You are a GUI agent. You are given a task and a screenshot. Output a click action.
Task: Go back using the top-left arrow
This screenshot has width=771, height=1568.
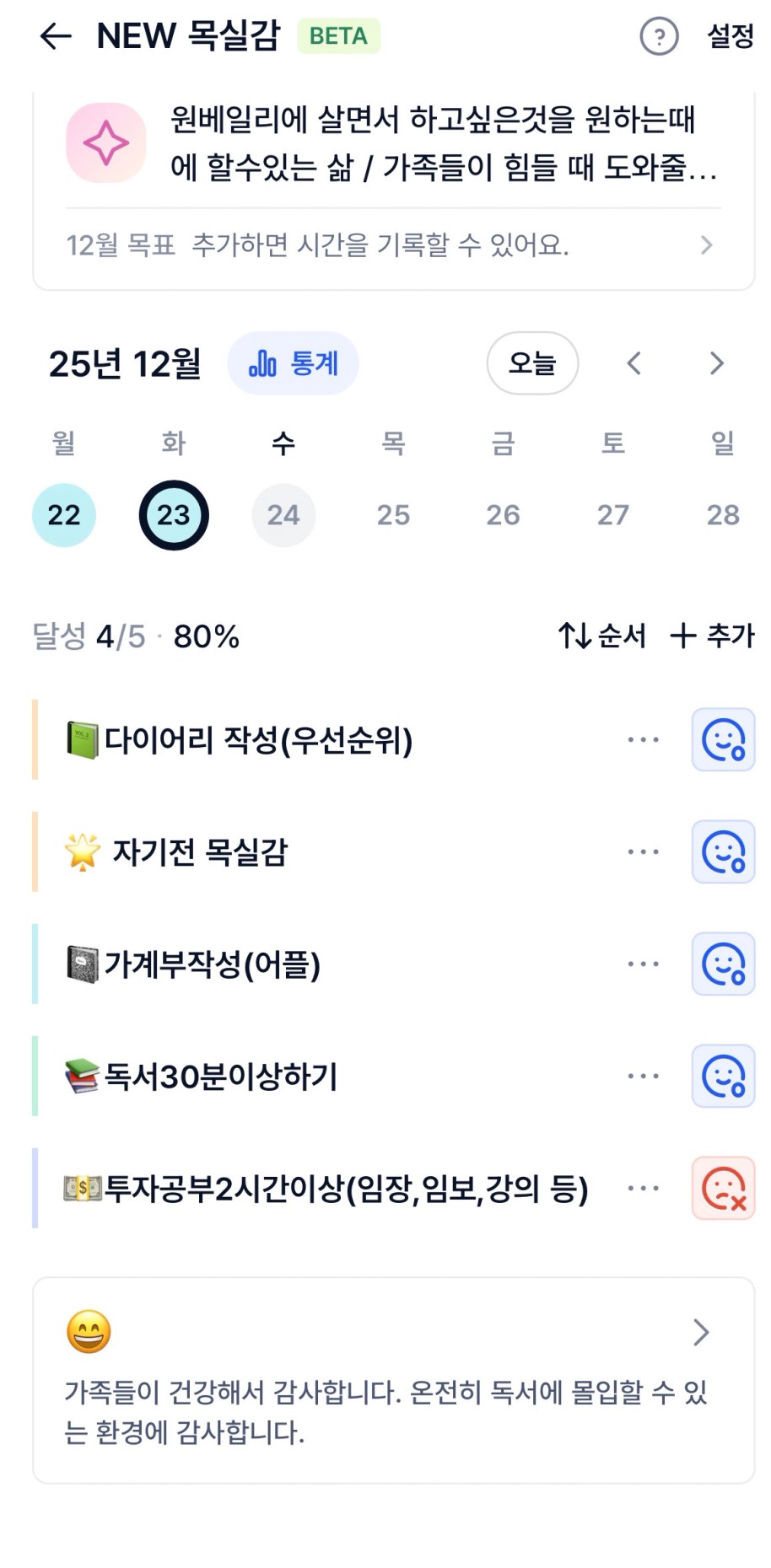(55, 36)
